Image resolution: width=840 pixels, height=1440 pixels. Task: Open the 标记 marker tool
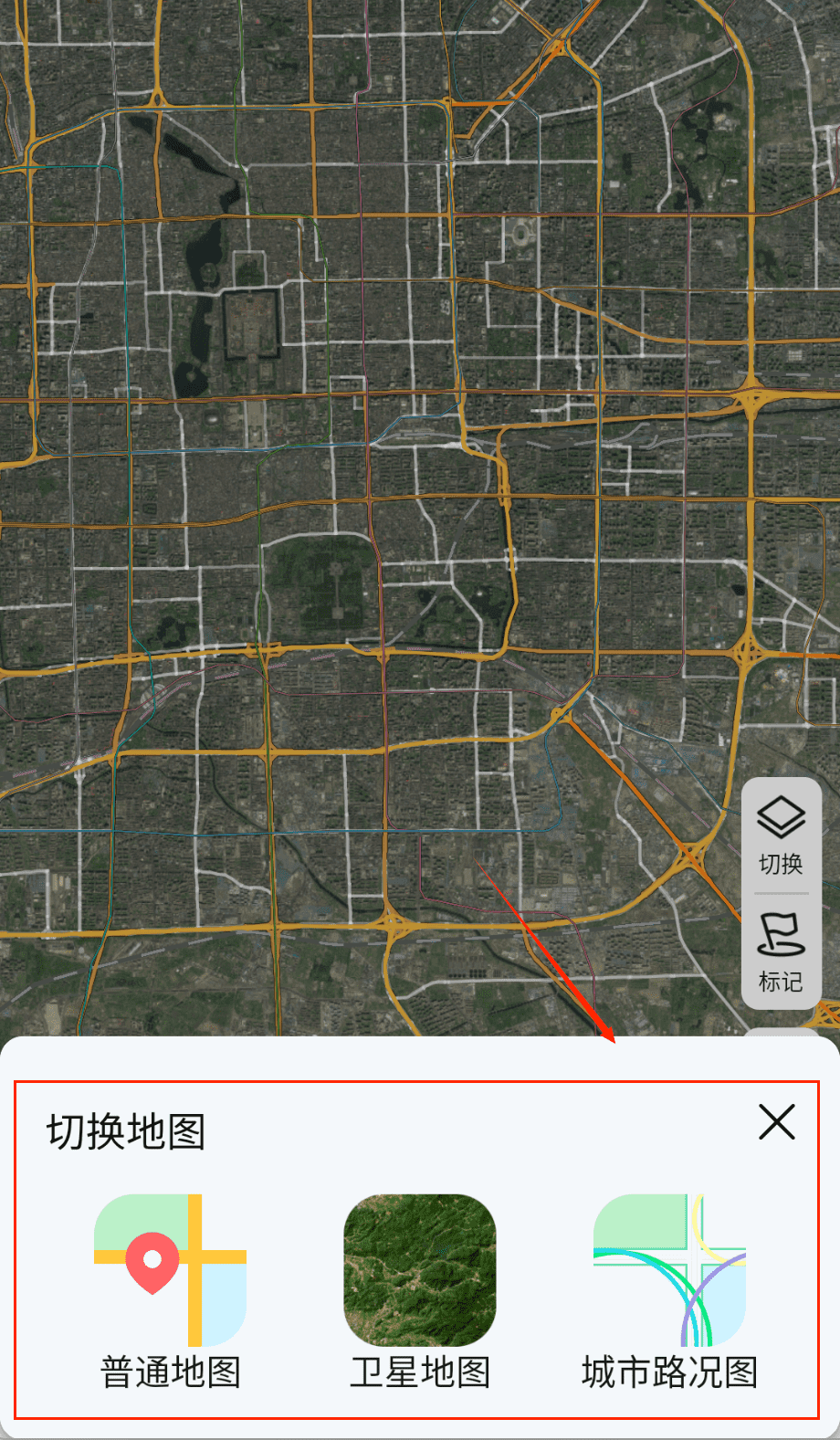[x=781, y=952]
